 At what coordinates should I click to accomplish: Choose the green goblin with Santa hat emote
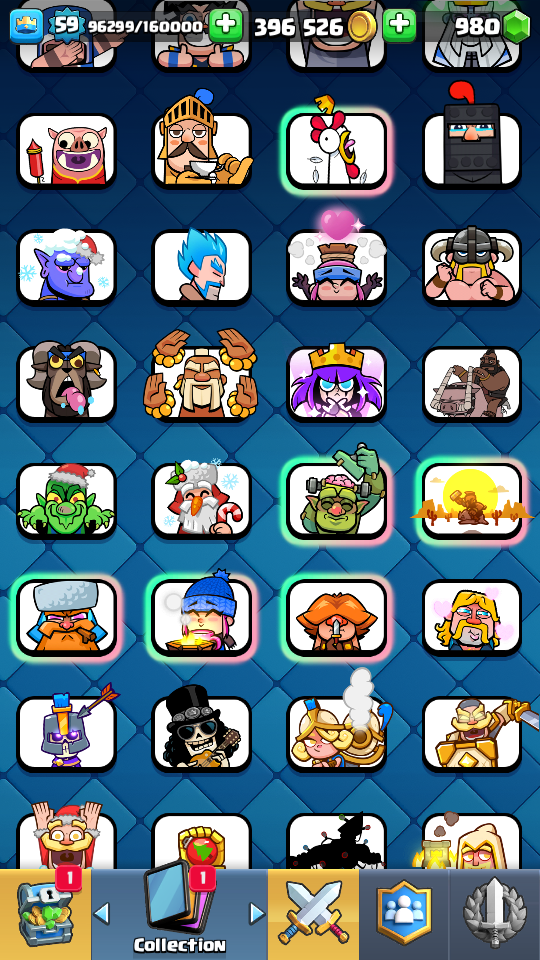pyautogui.click(x=66, y=500)
